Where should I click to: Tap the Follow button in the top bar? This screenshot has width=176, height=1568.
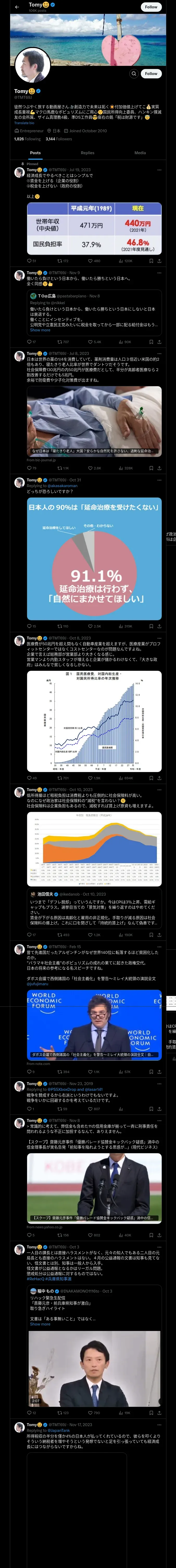pos(150,7)
